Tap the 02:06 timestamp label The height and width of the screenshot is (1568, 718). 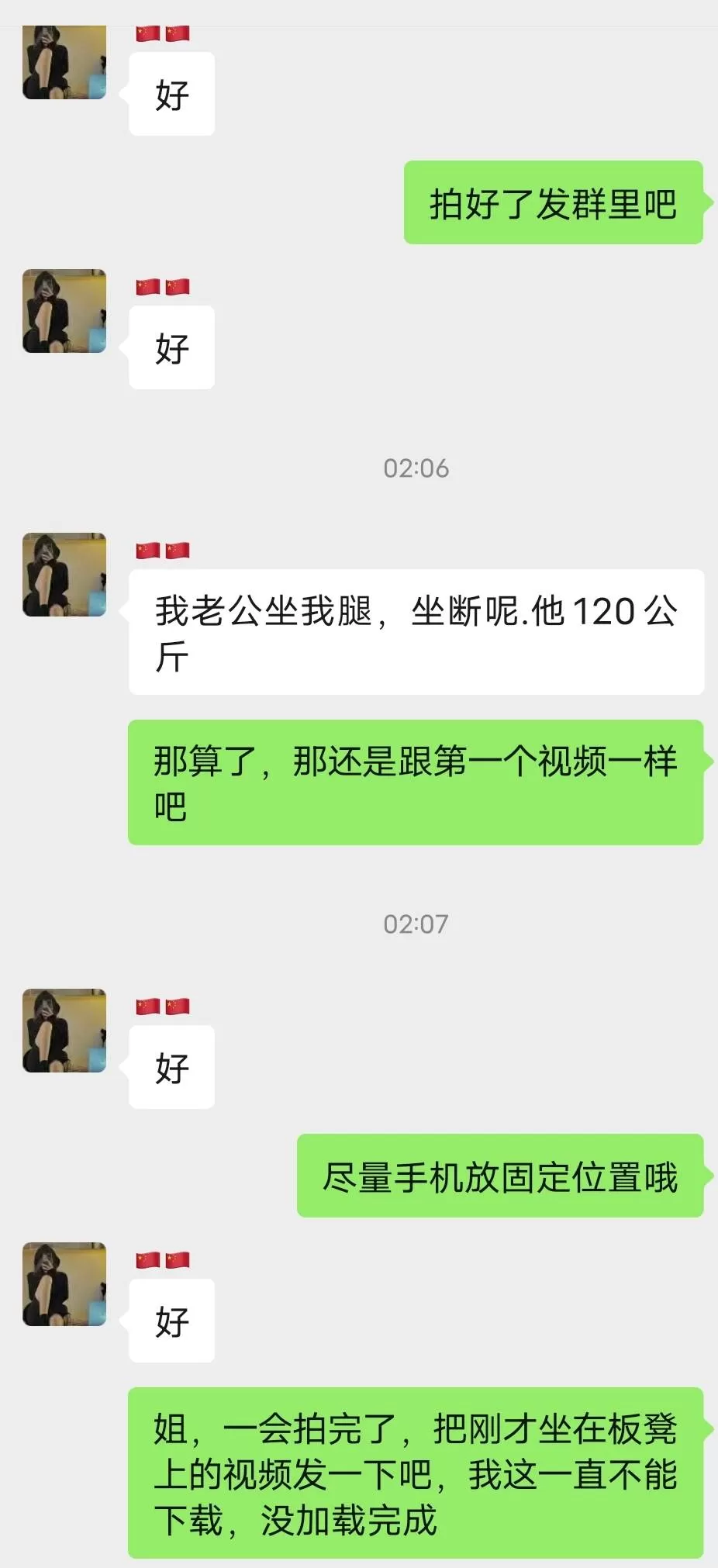(x=416, y=467)
